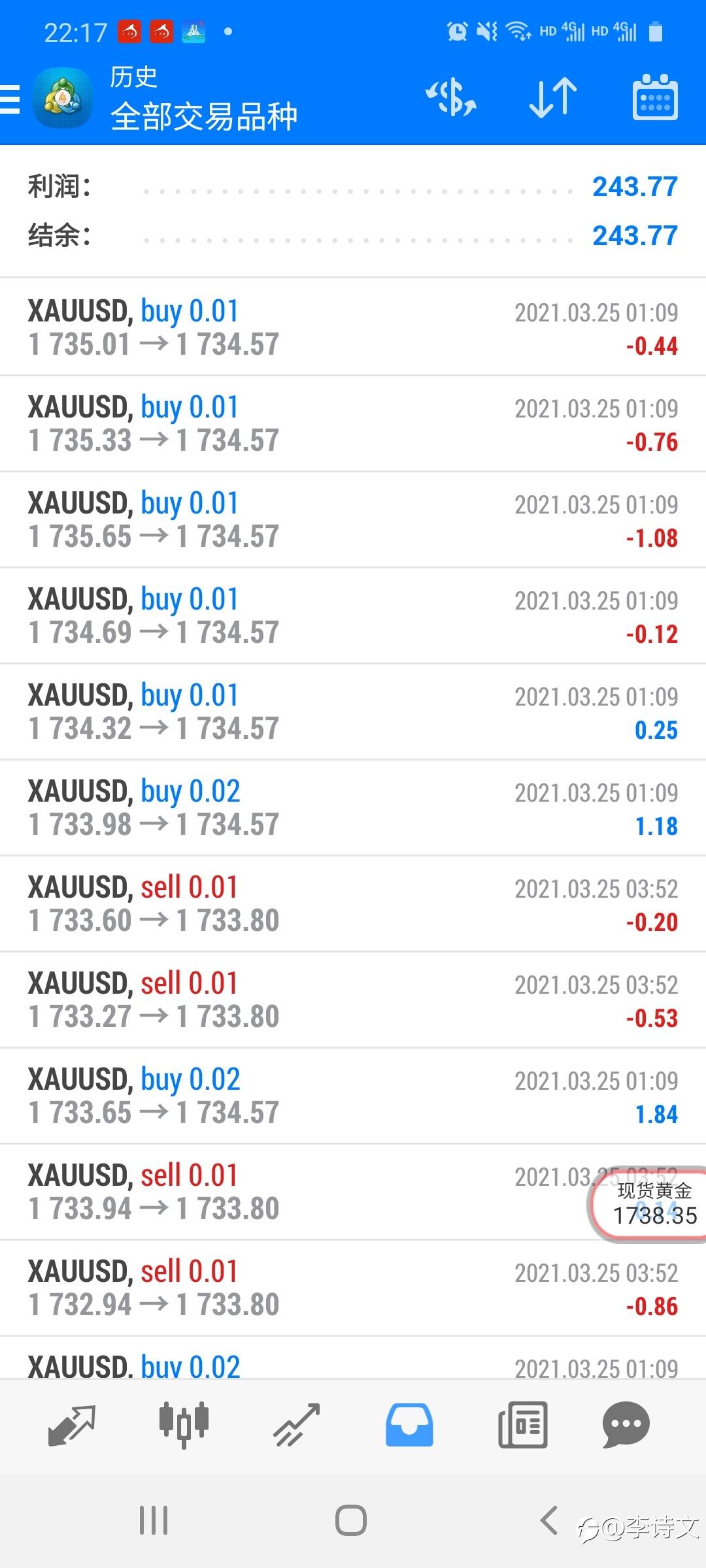Screen dimensions: 706x1568
Task: Switch to the Quotes tab
Action: pyautogui.click(x=72, y=1426)
